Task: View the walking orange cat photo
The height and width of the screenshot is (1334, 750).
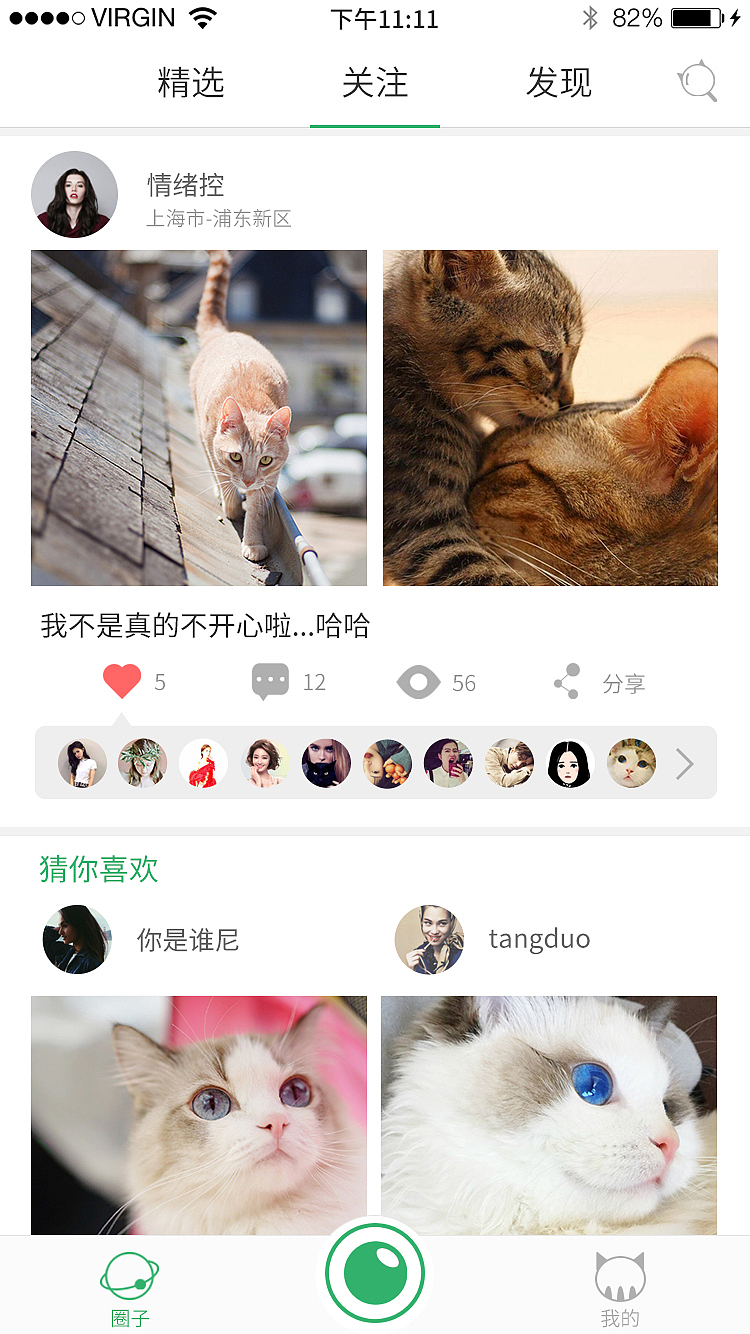Action: tap(198, 417)
